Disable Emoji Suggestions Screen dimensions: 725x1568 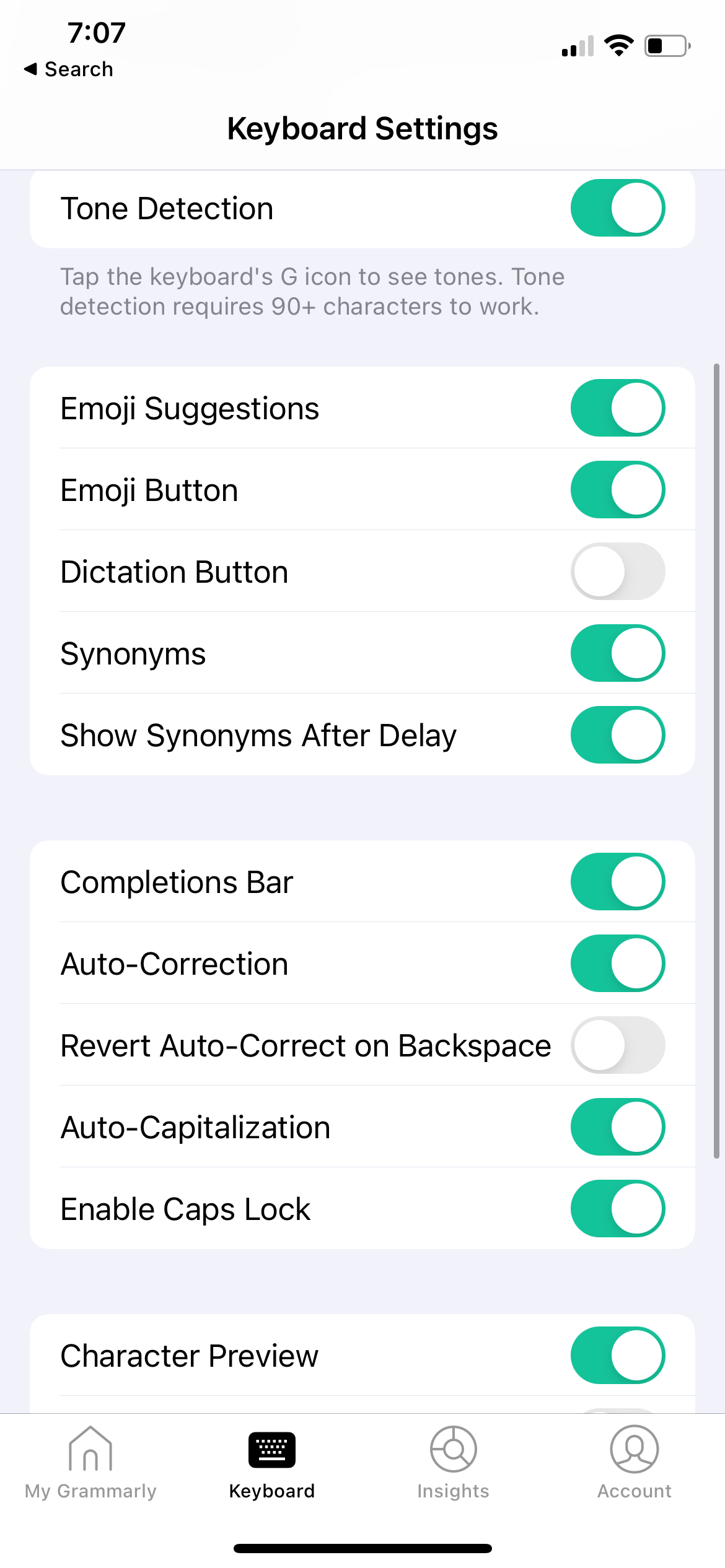point(617,408)
